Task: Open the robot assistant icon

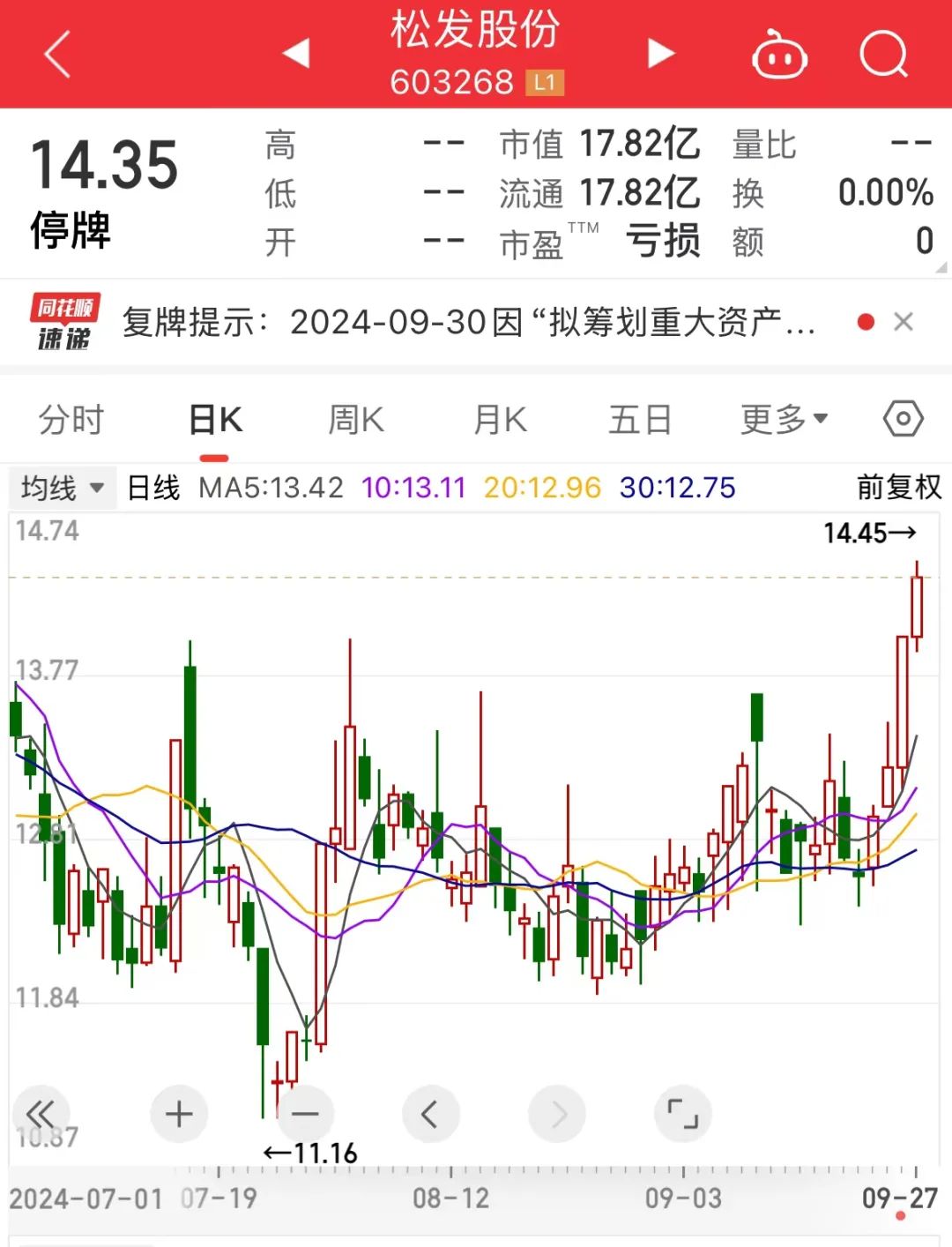Action: tap(779, 55)
